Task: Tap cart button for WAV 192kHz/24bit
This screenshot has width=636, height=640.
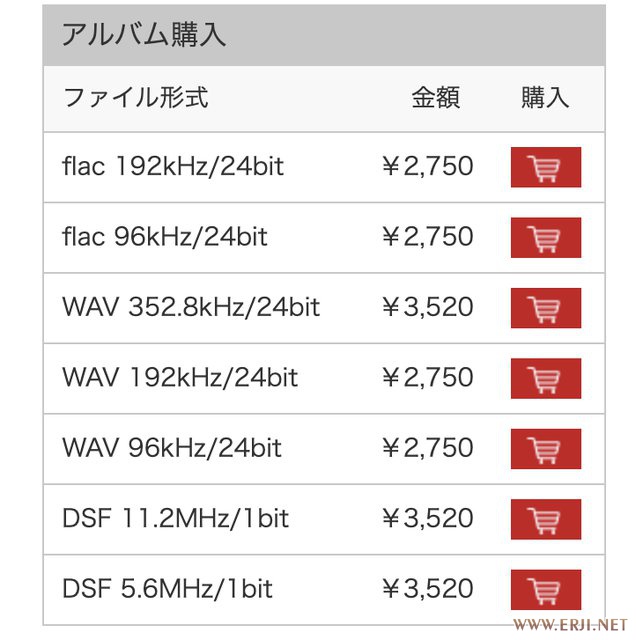Action: point(545,378)
